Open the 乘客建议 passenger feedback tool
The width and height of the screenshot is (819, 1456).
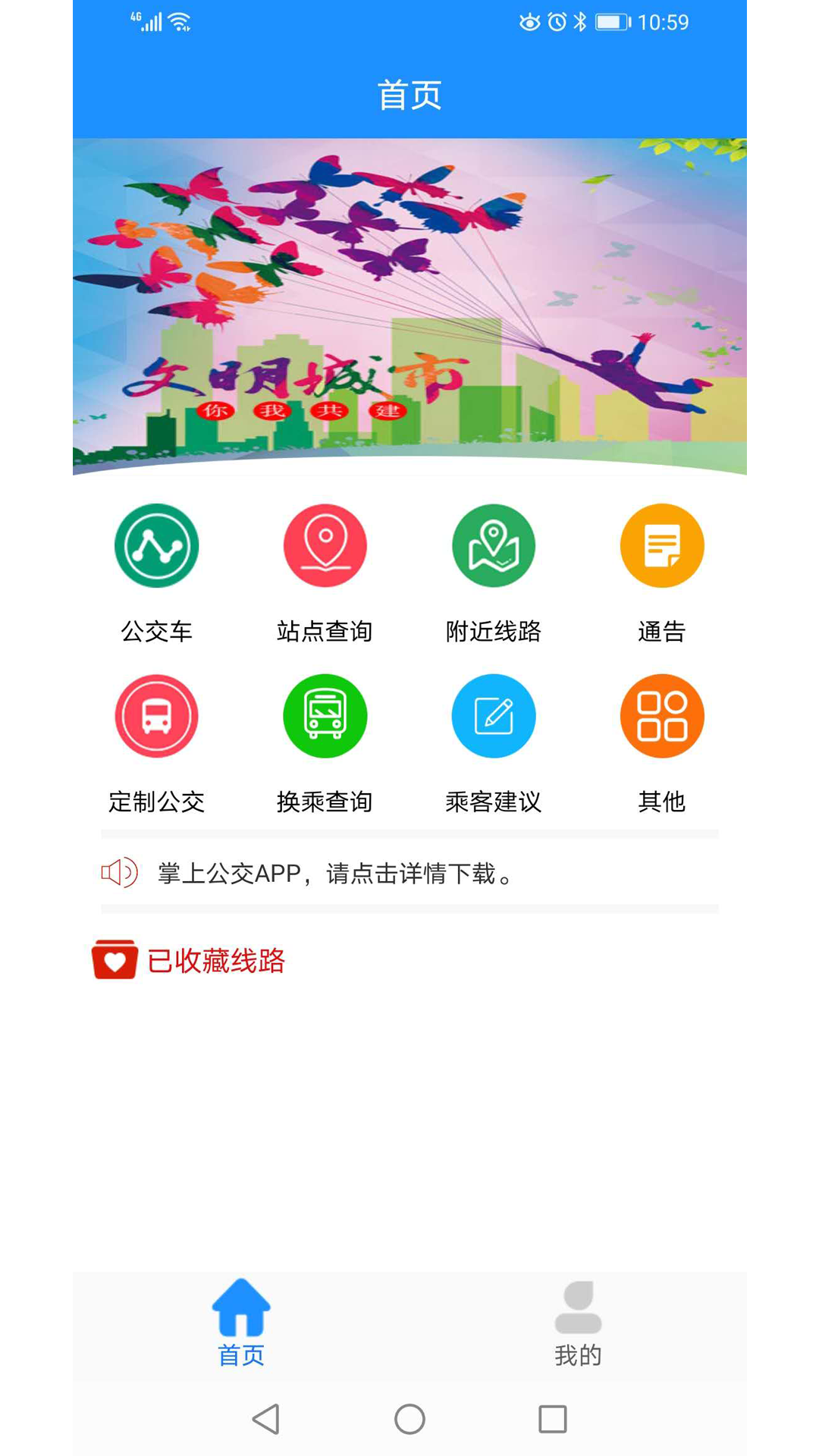(493, 715)
